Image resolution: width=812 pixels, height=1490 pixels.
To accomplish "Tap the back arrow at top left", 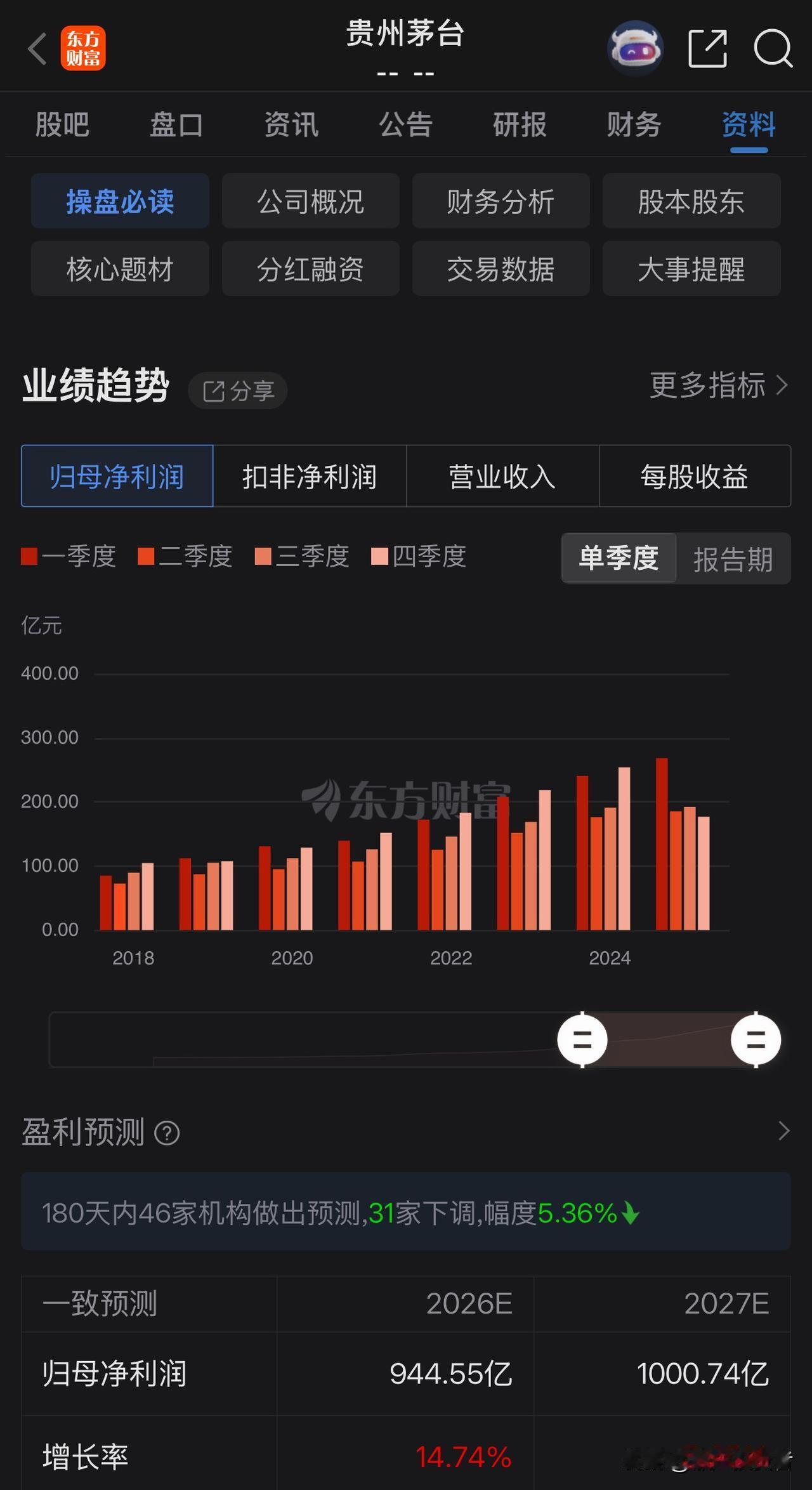I will coord(35,49).
